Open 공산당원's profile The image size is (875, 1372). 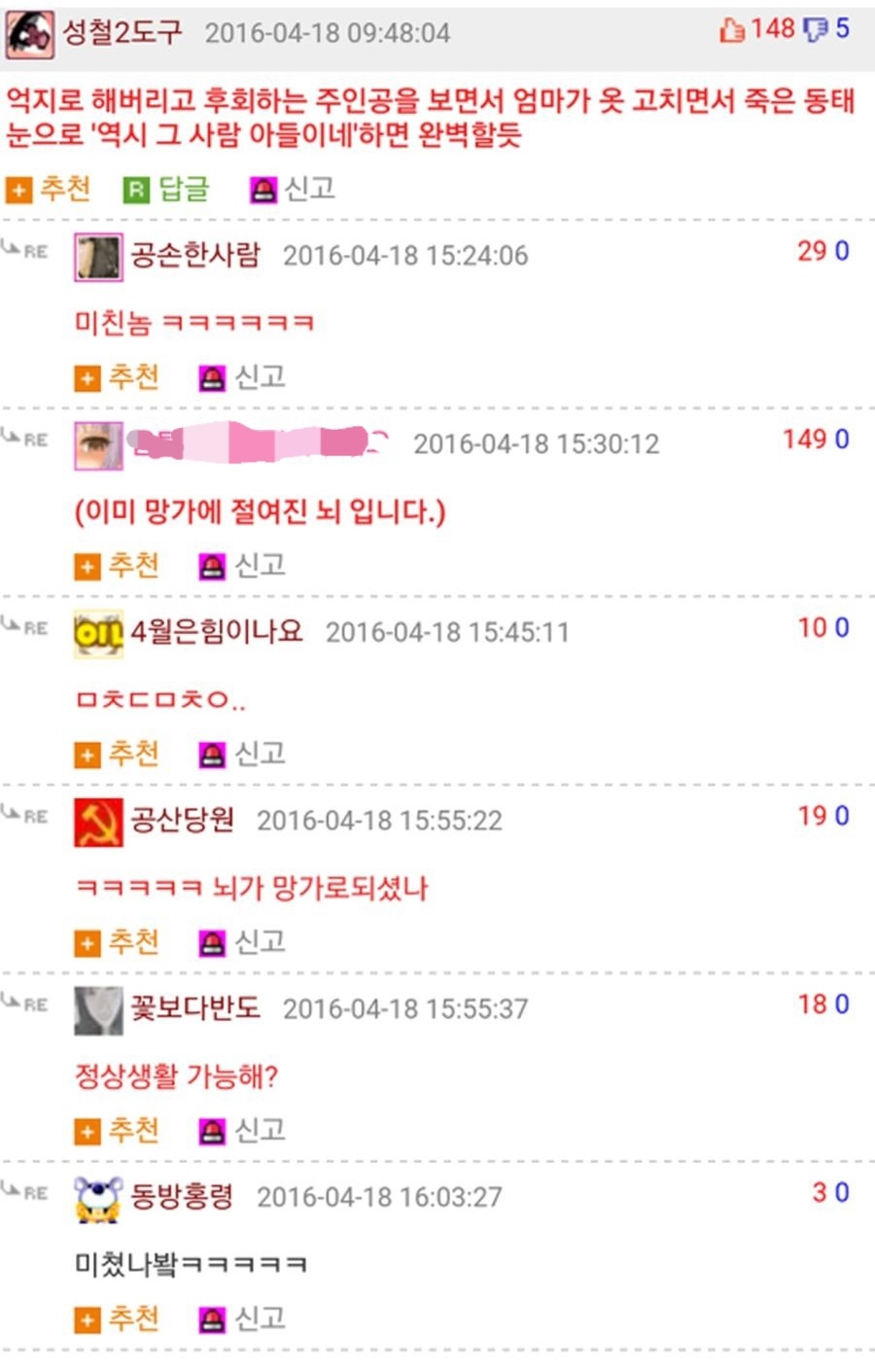(182, 820)
